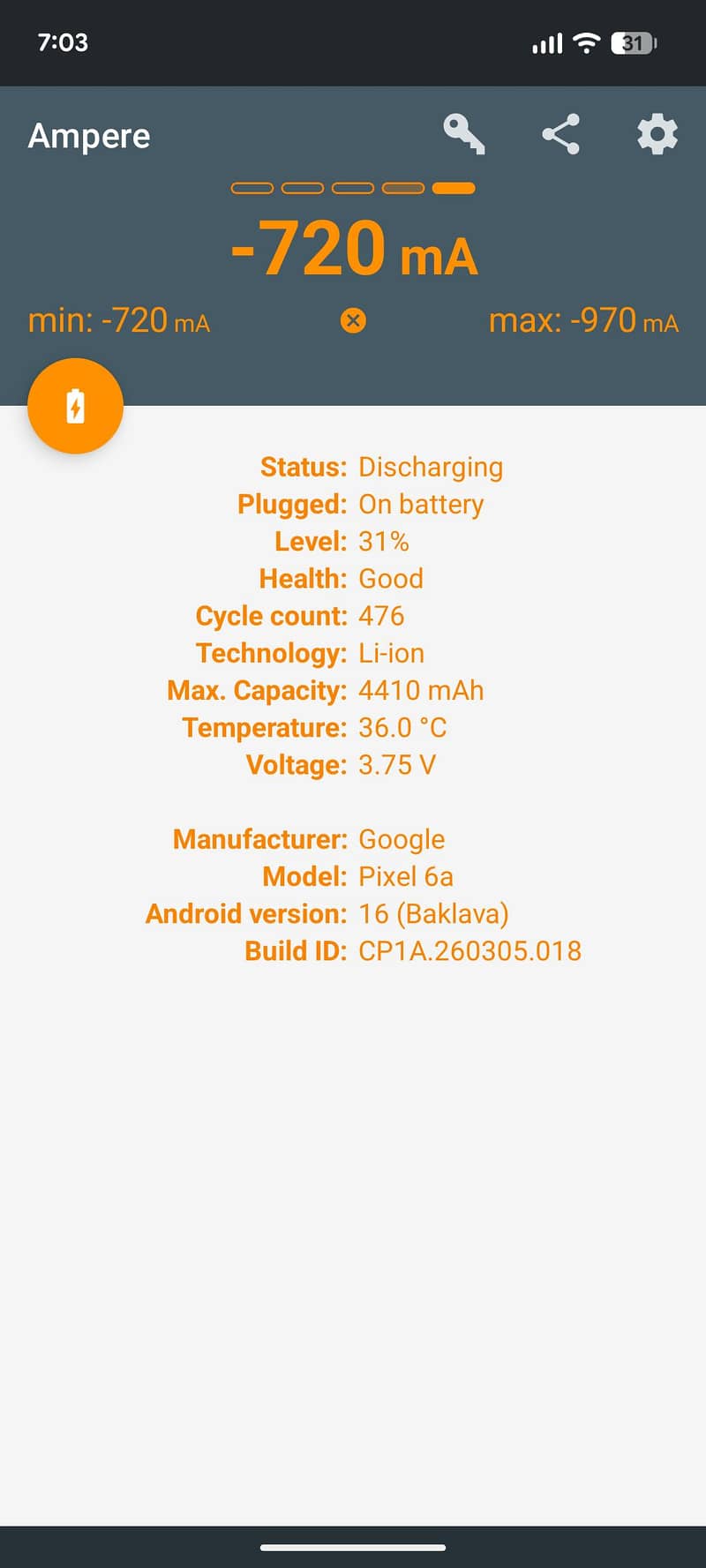Tap the Ampere app title
The width and height of the screenshot is (706, 1568).
tap(89, 135)
